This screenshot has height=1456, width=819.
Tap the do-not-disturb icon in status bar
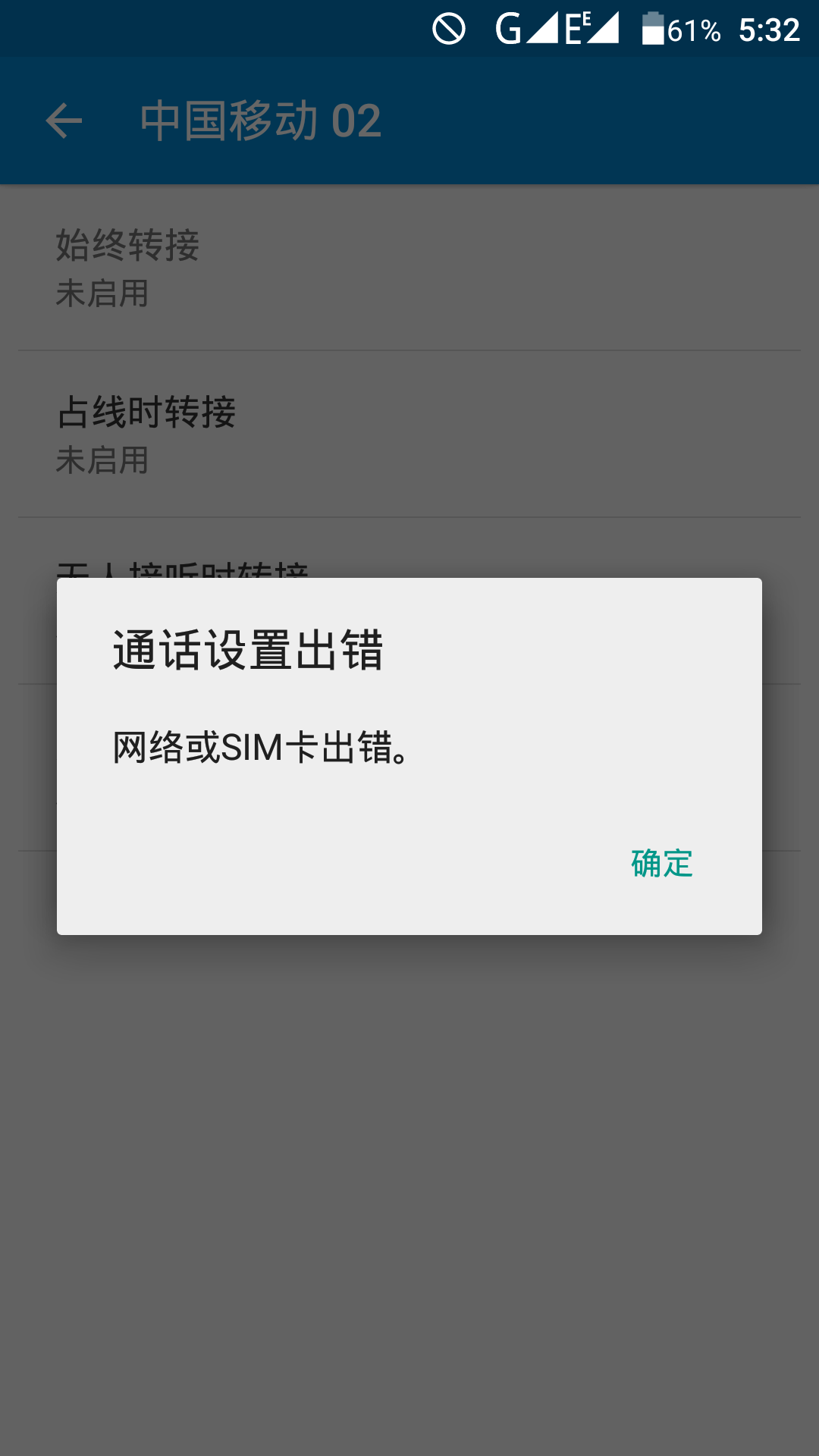click(x=450, y=30)
